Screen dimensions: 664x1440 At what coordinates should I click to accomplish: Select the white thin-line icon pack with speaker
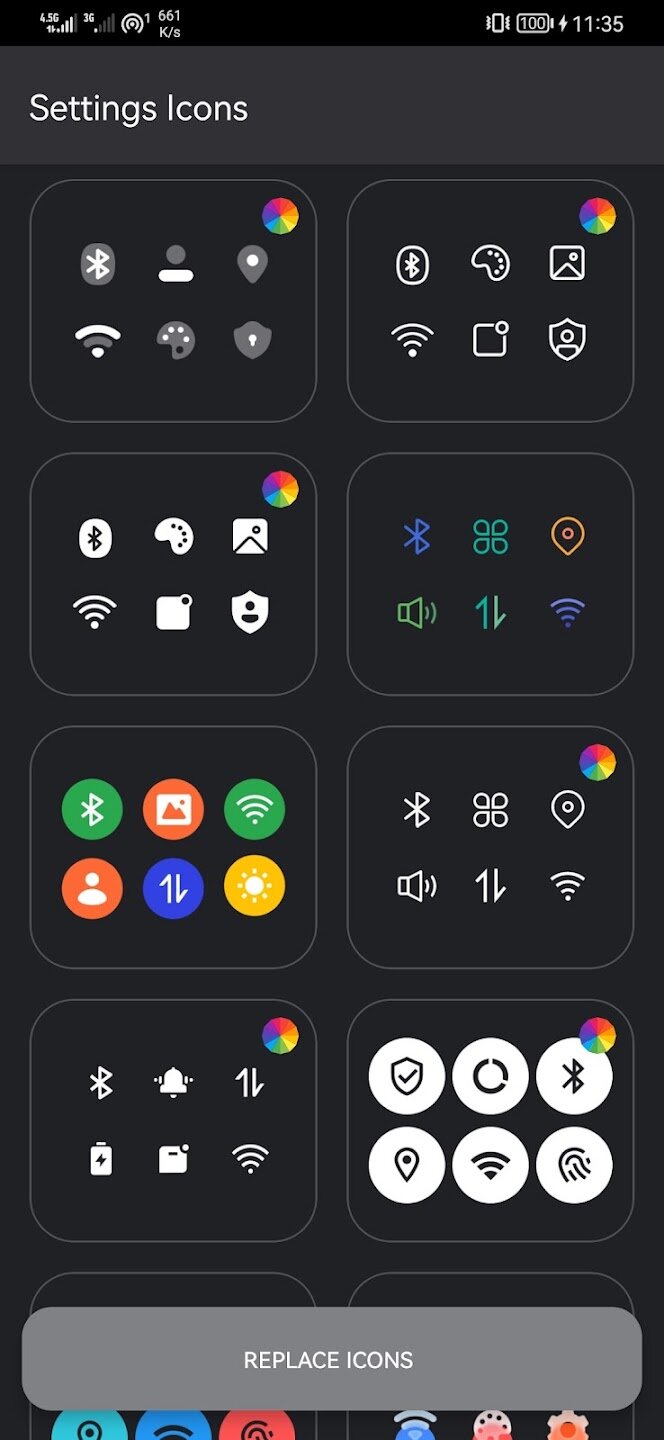point(490,847)
